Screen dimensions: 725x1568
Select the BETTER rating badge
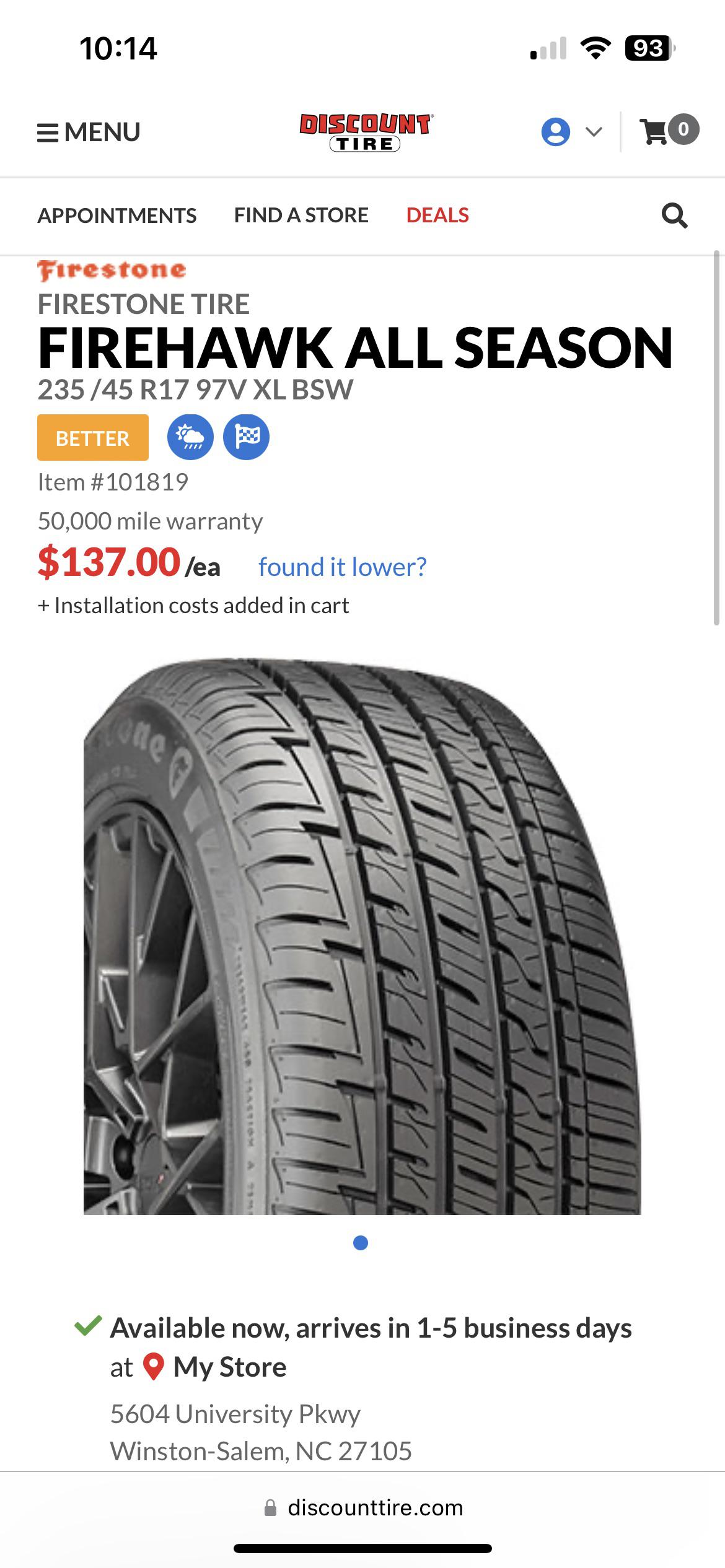pos(92,438)
